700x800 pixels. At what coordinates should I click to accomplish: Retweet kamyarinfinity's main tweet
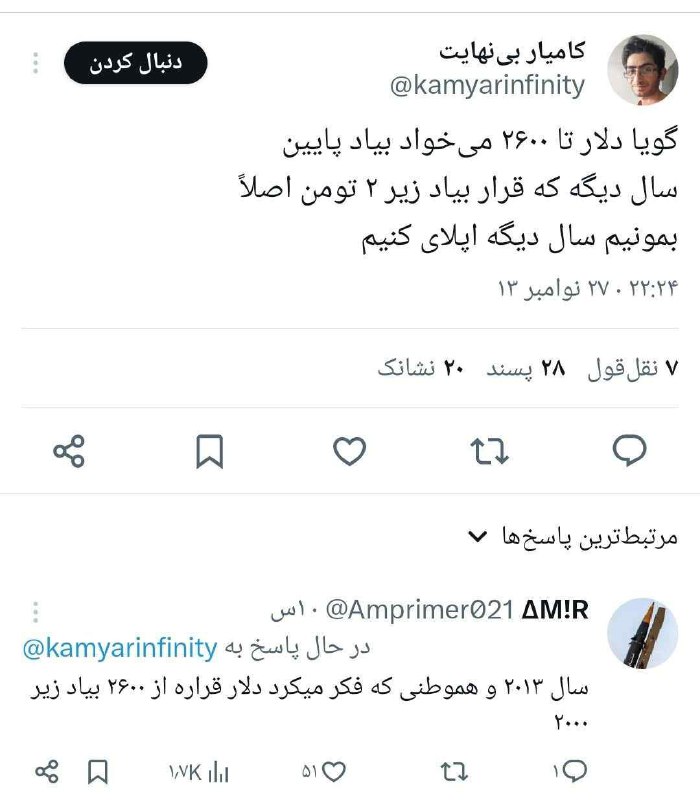click(x=489, y=452)
